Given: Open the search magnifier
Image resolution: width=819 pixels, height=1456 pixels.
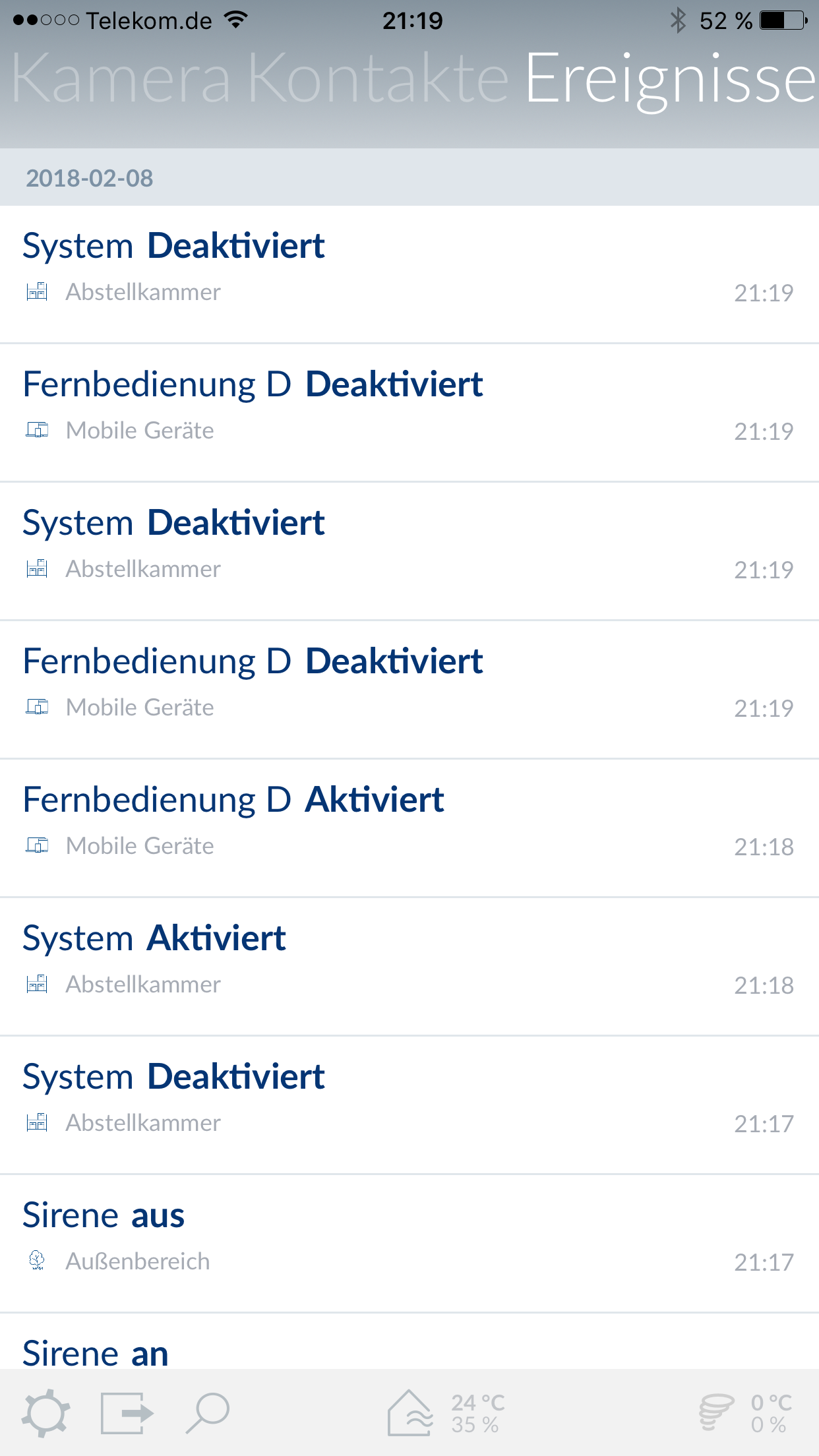Looking at the screenshot, I should (x=208, y=1413).
